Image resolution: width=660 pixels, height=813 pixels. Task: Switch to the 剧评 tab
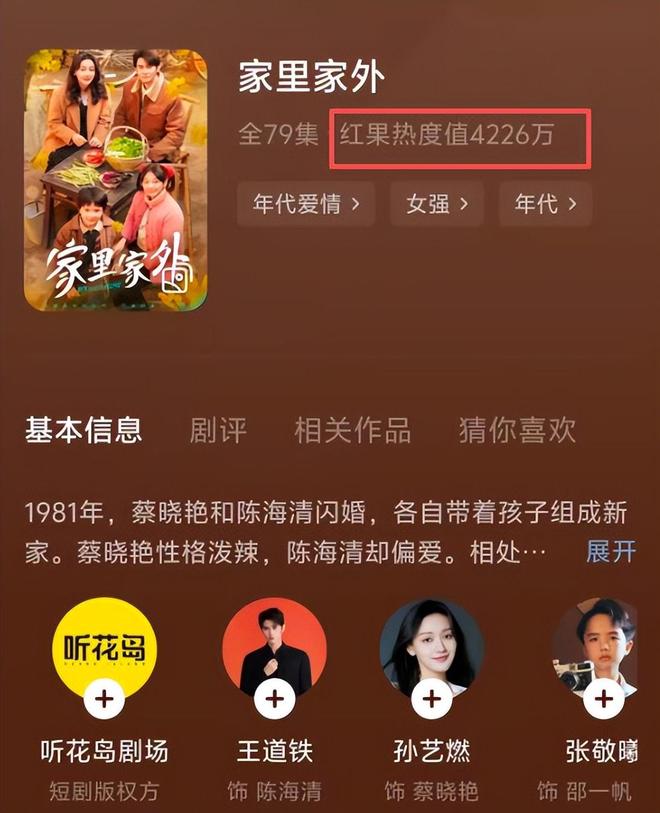(217, 430)
